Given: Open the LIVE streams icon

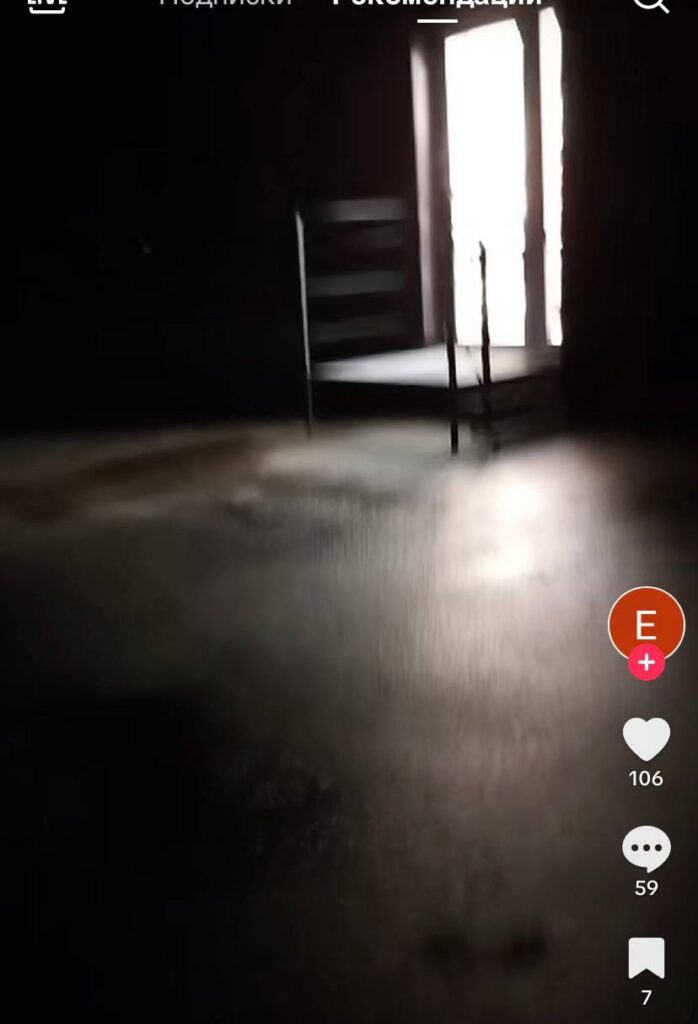Looking at the screenshot, I should point(47,4).
